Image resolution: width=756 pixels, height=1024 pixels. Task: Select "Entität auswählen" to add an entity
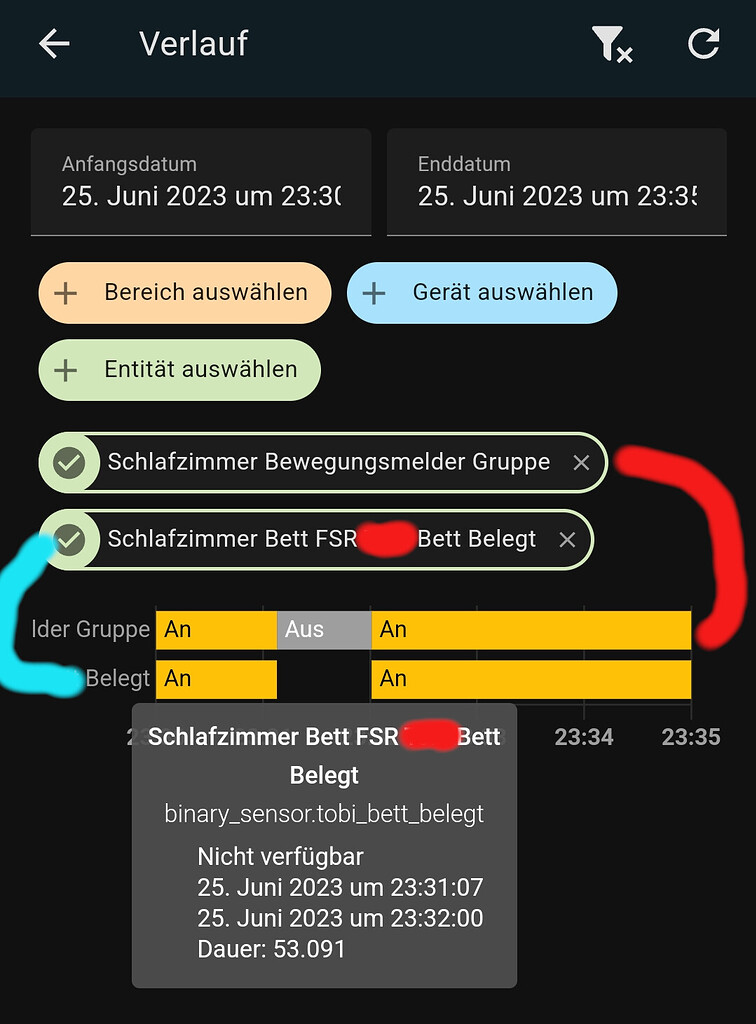coord(179,370)
